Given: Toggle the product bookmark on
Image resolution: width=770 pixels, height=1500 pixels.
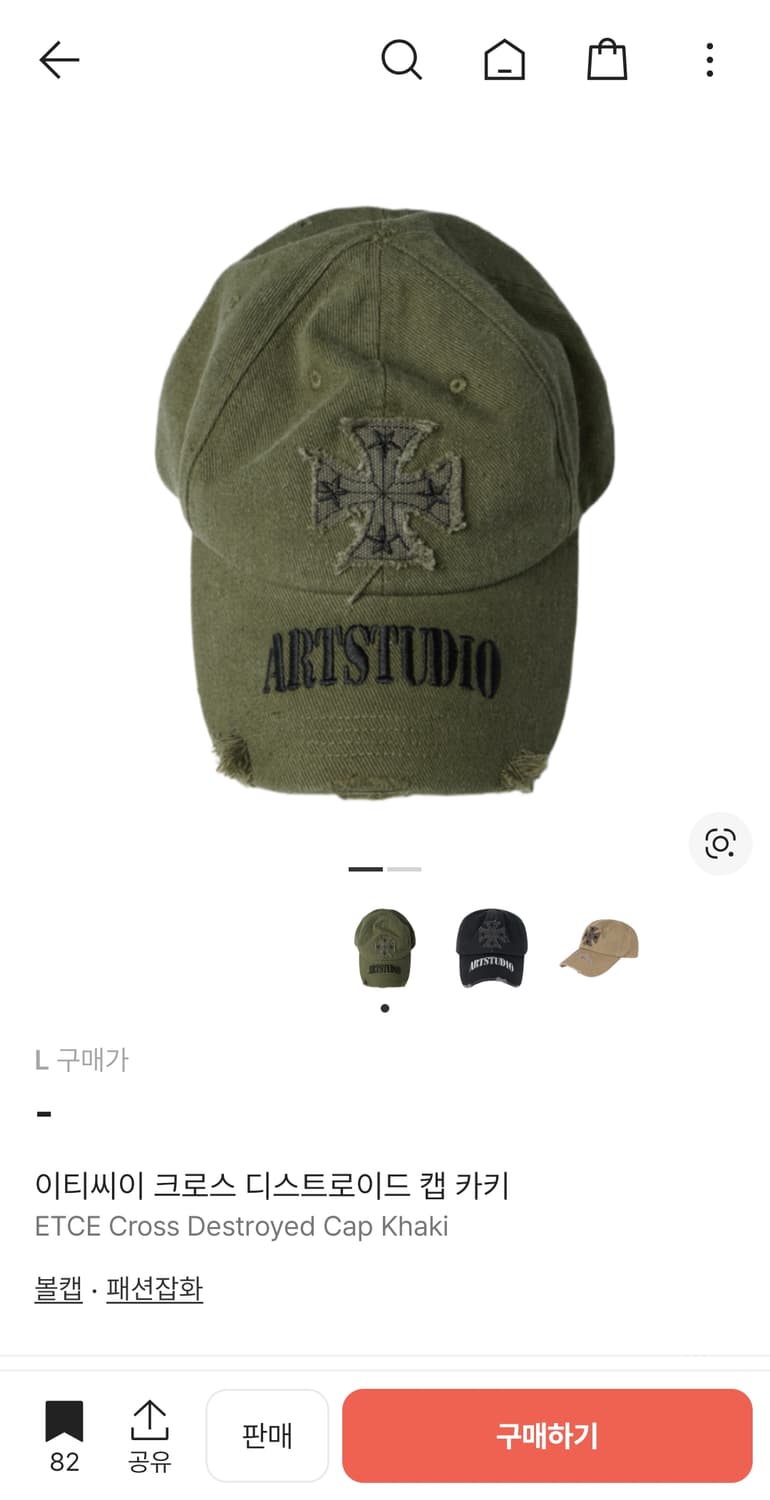Looking at the screenshot, I should click(64, 1420).
